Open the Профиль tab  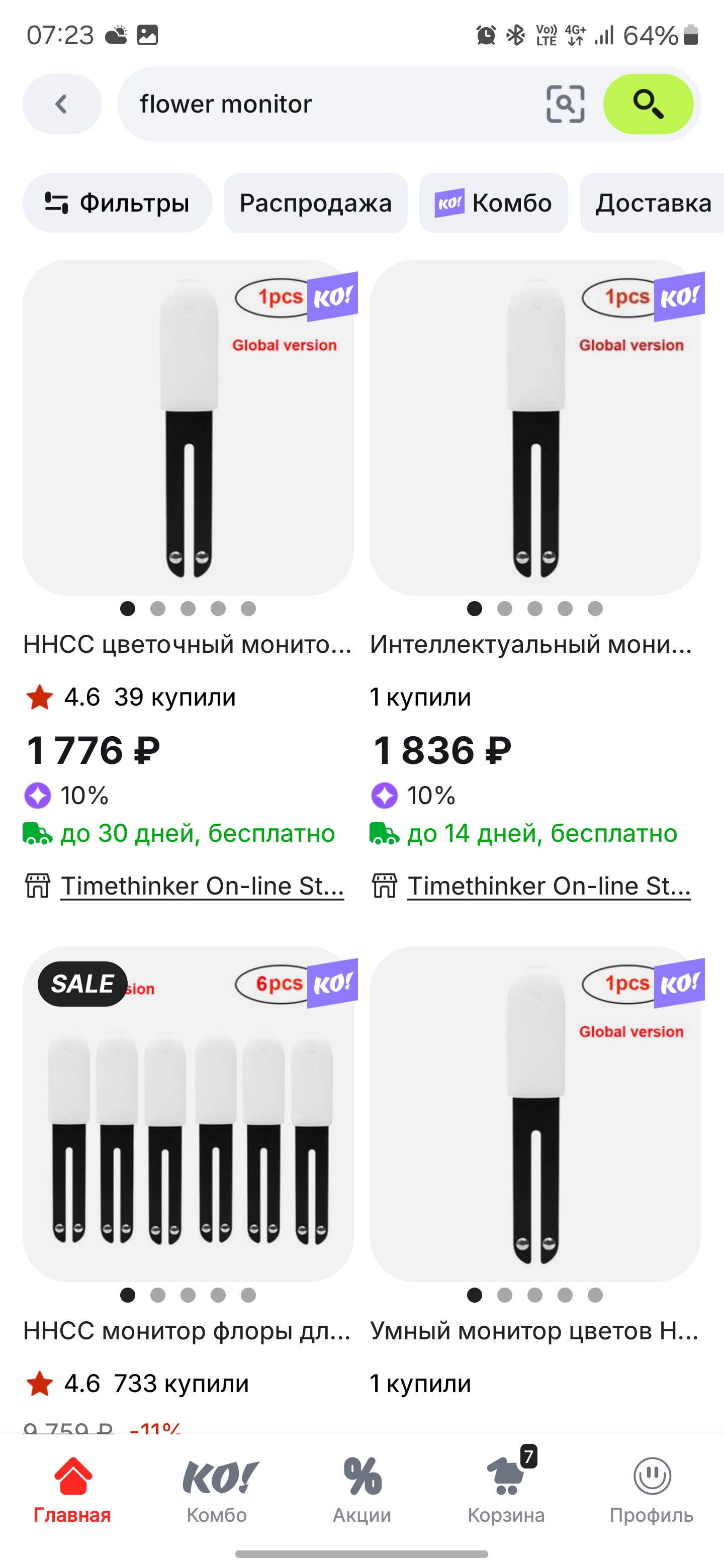click(x=652, y=1490)
